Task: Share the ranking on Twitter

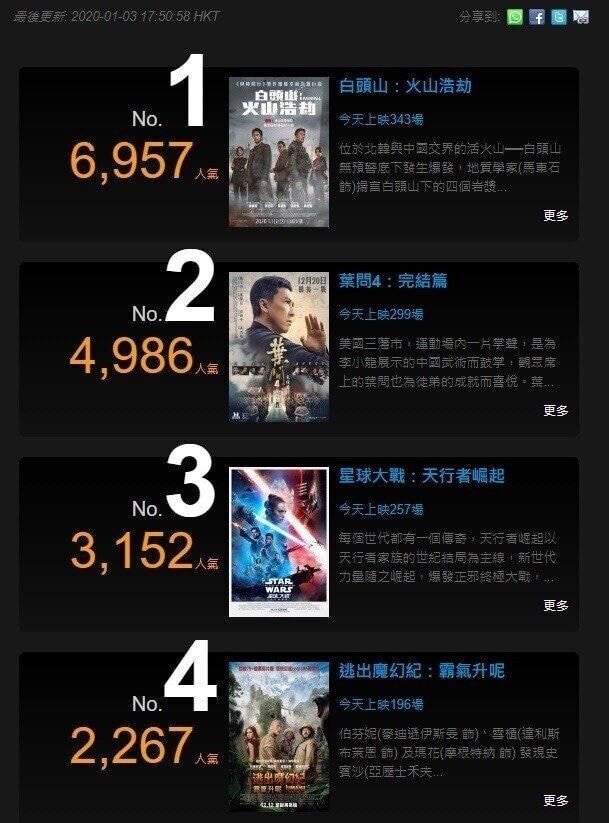Action: click(x=558, y=17)
